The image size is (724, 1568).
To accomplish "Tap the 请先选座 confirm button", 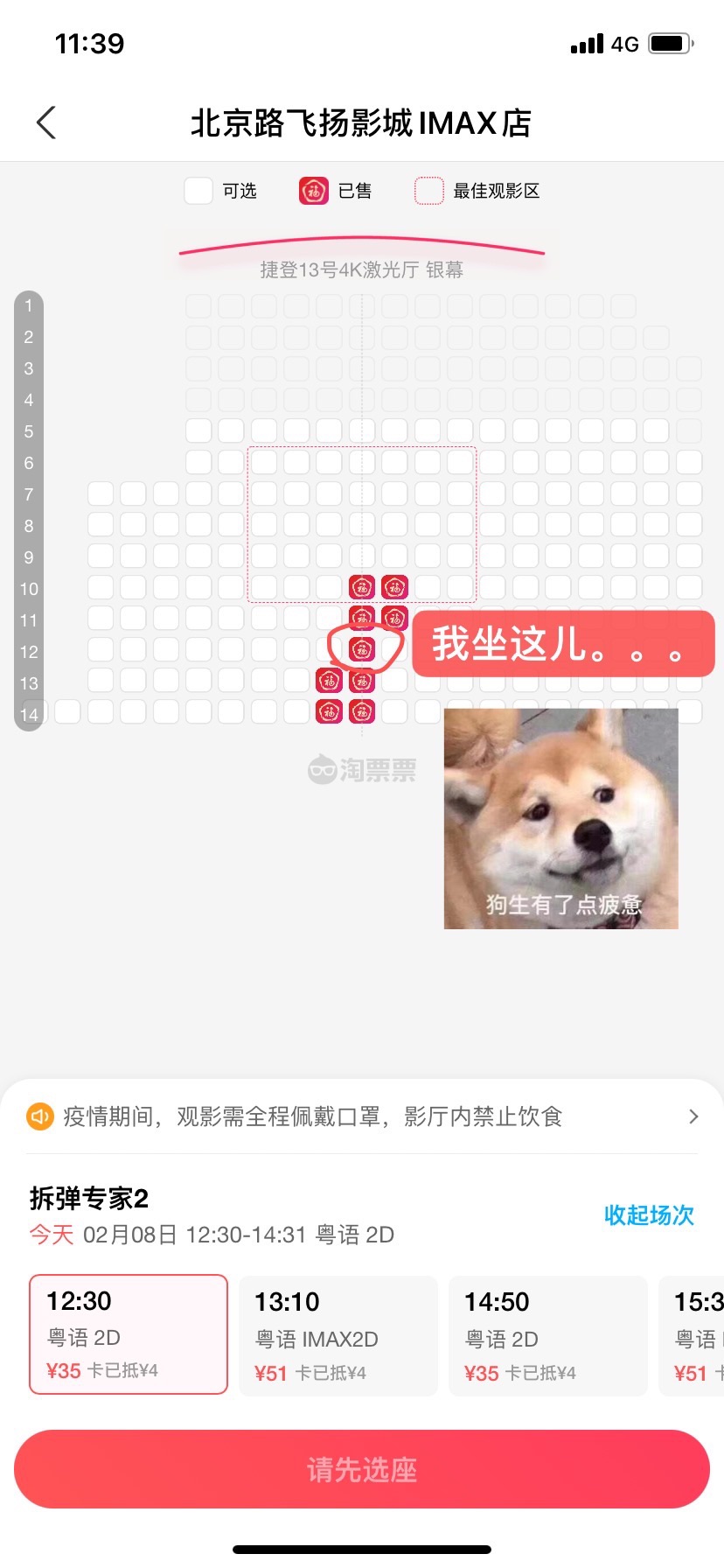I will (x=362, y=1469).
